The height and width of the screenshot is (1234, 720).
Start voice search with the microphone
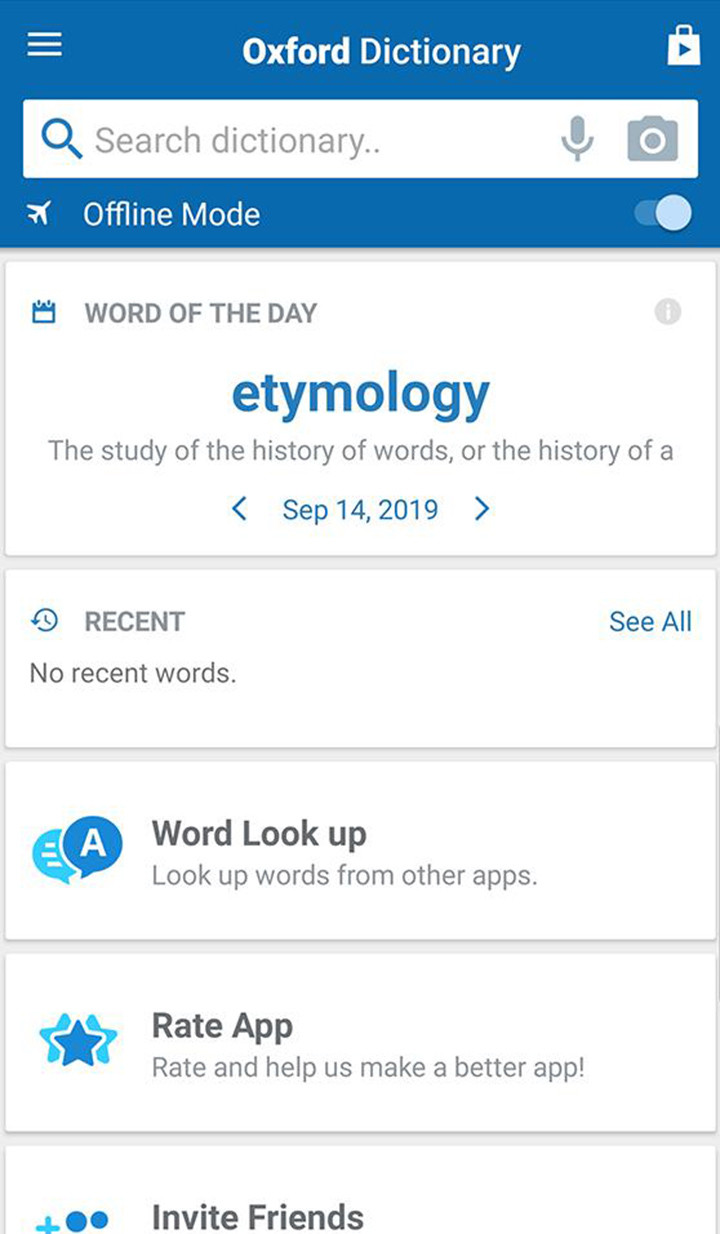tap(577, 139)
